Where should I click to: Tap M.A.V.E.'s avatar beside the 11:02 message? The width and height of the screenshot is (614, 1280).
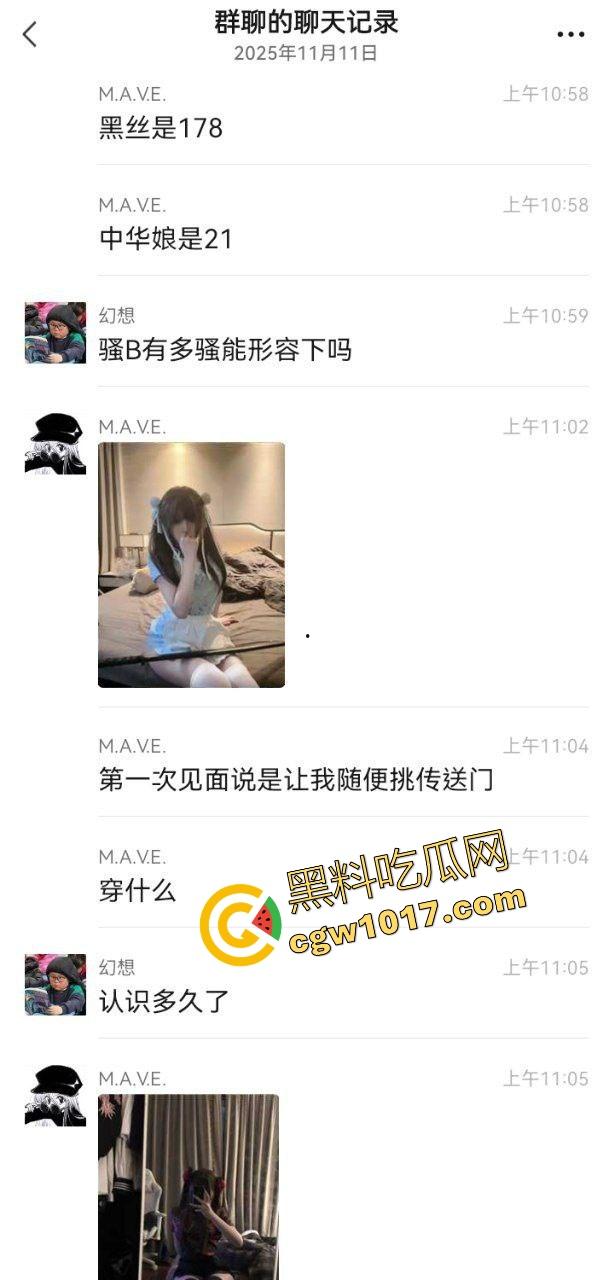(x=55, y=443)
